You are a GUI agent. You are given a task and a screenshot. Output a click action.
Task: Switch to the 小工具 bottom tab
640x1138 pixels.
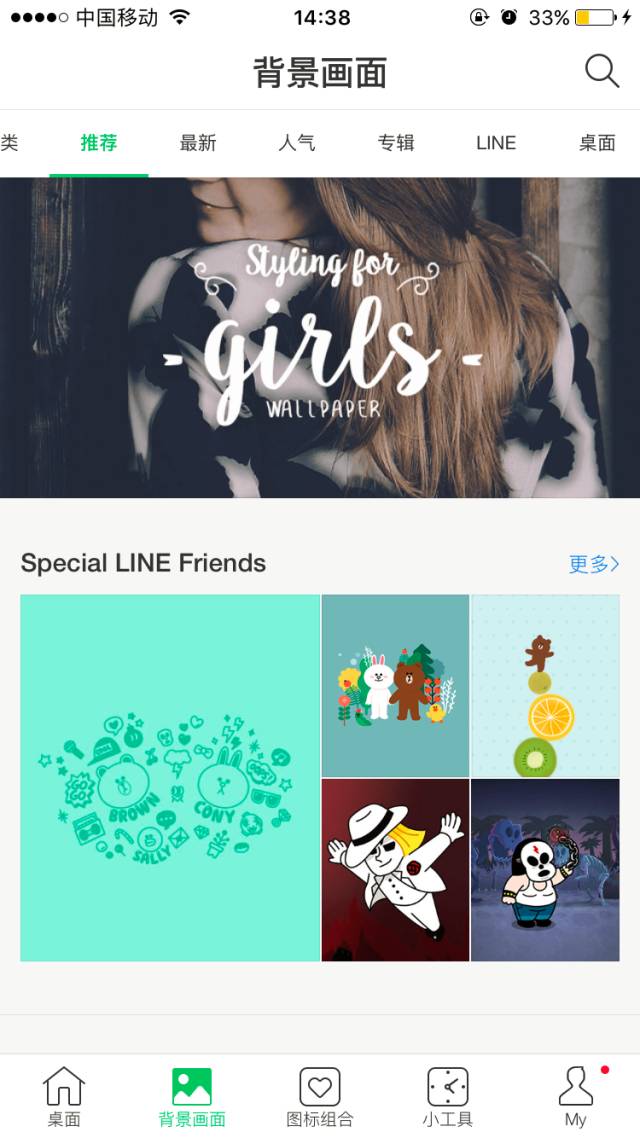point(447,1096)
